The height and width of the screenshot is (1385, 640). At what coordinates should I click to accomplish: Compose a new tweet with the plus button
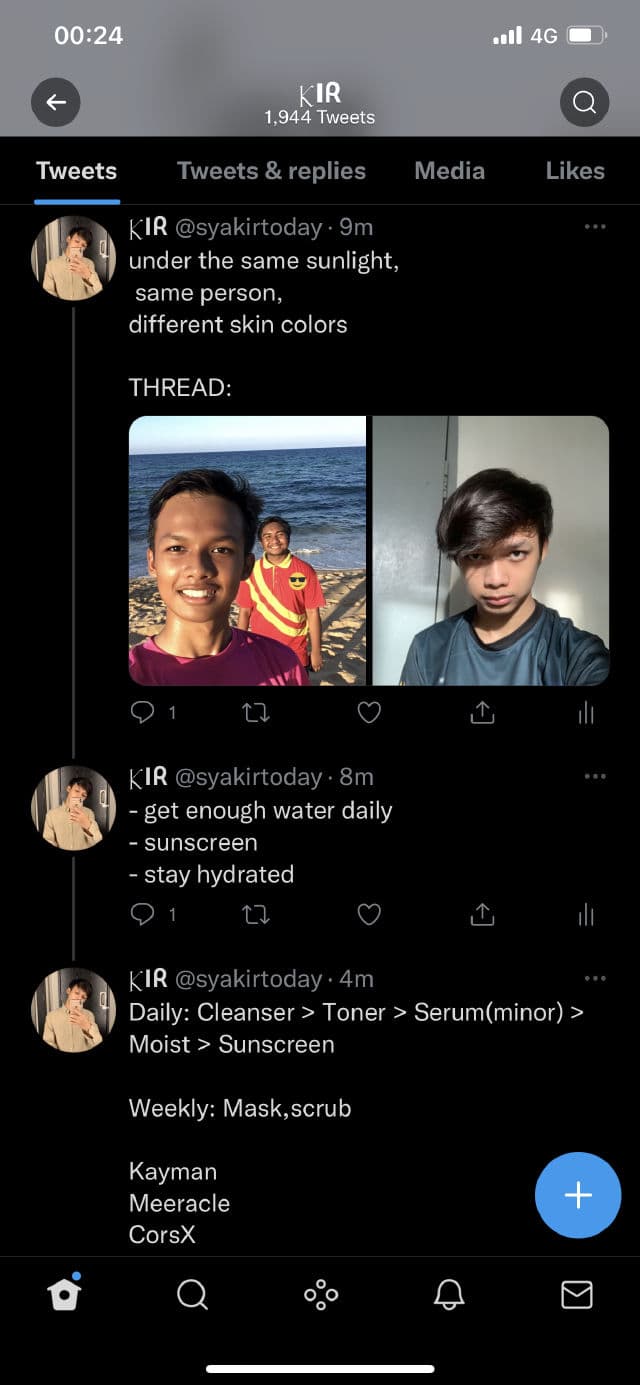tap(578, 1195)
